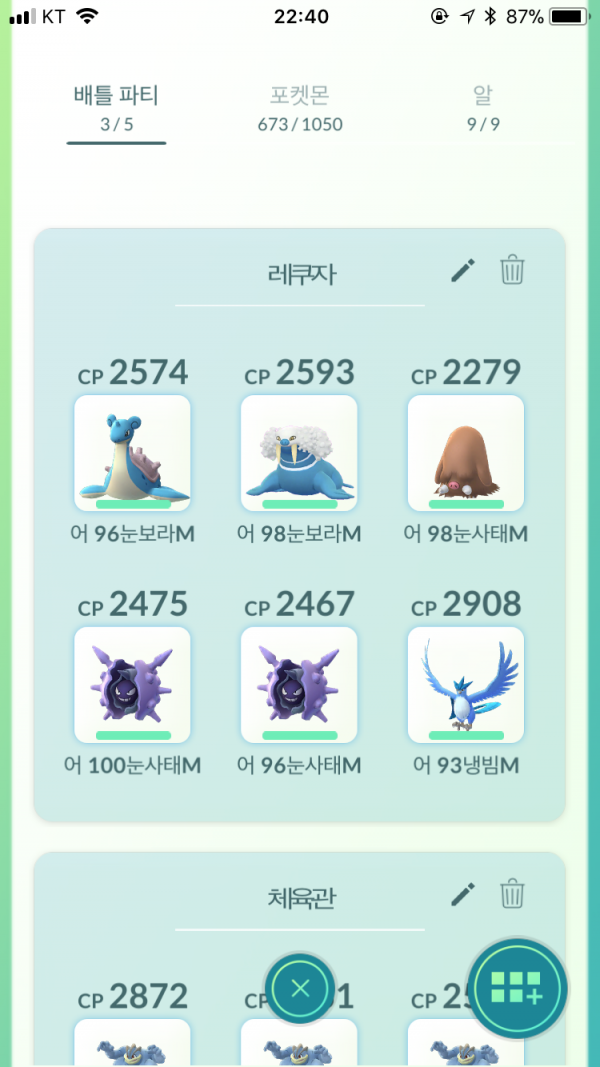The width and height of the screenshot is (600, 1067).
Task: Select the 배틀 파티 tab
Action: point(116,108)
